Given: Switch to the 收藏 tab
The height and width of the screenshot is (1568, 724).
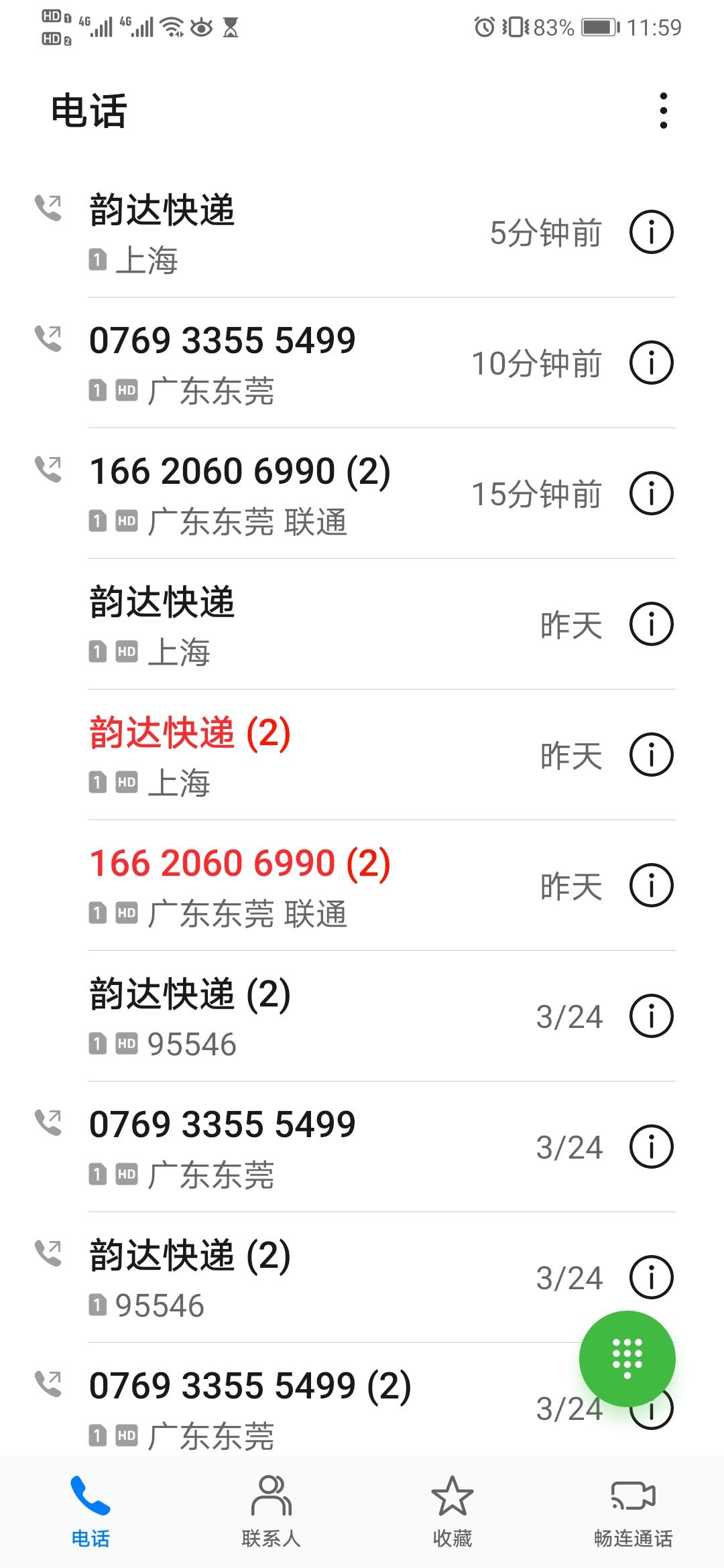Looking at the screenshot, I should point(452,1511).
